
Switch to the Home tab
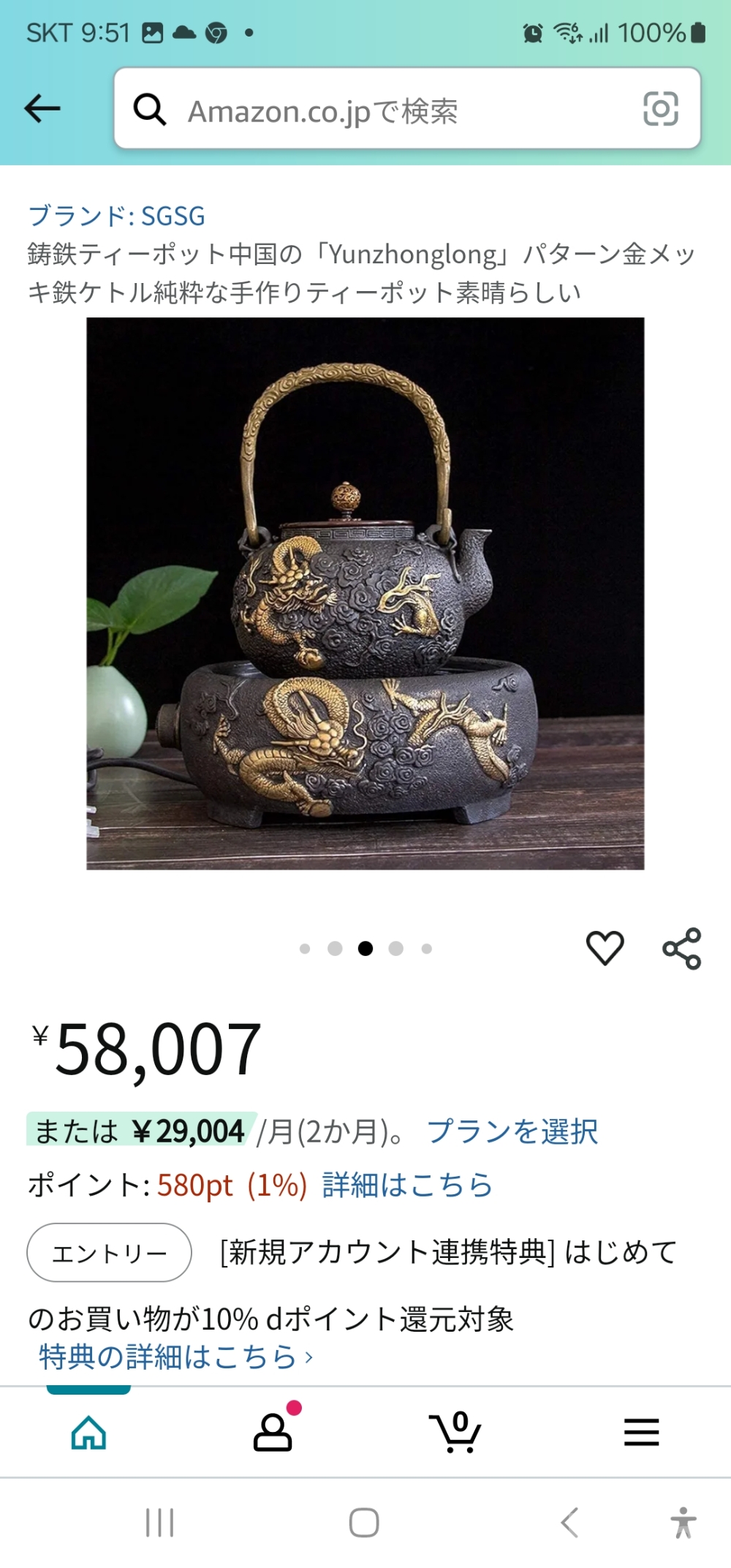tap(88, 1432)
